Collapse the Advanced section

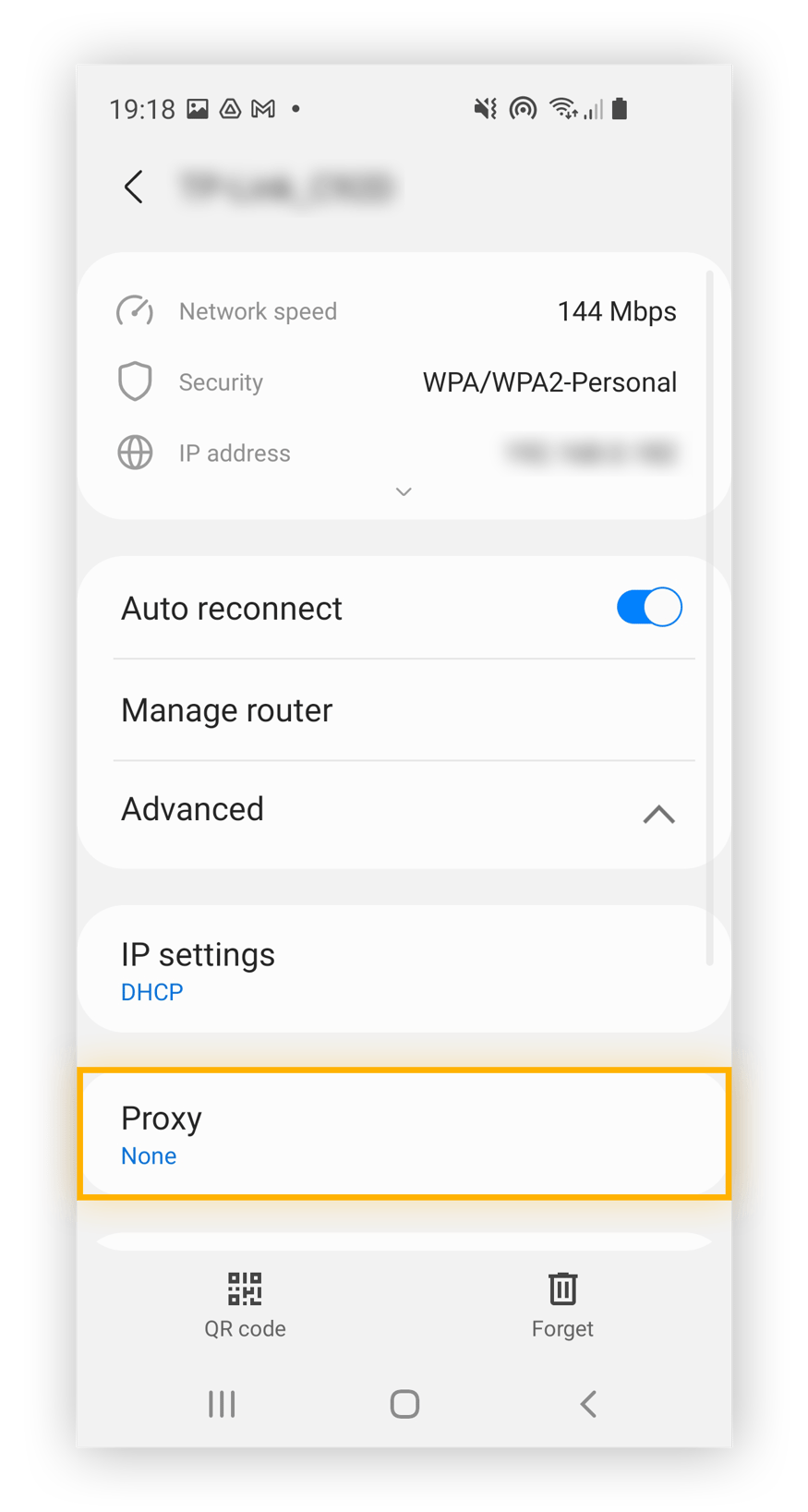(657, 813)
